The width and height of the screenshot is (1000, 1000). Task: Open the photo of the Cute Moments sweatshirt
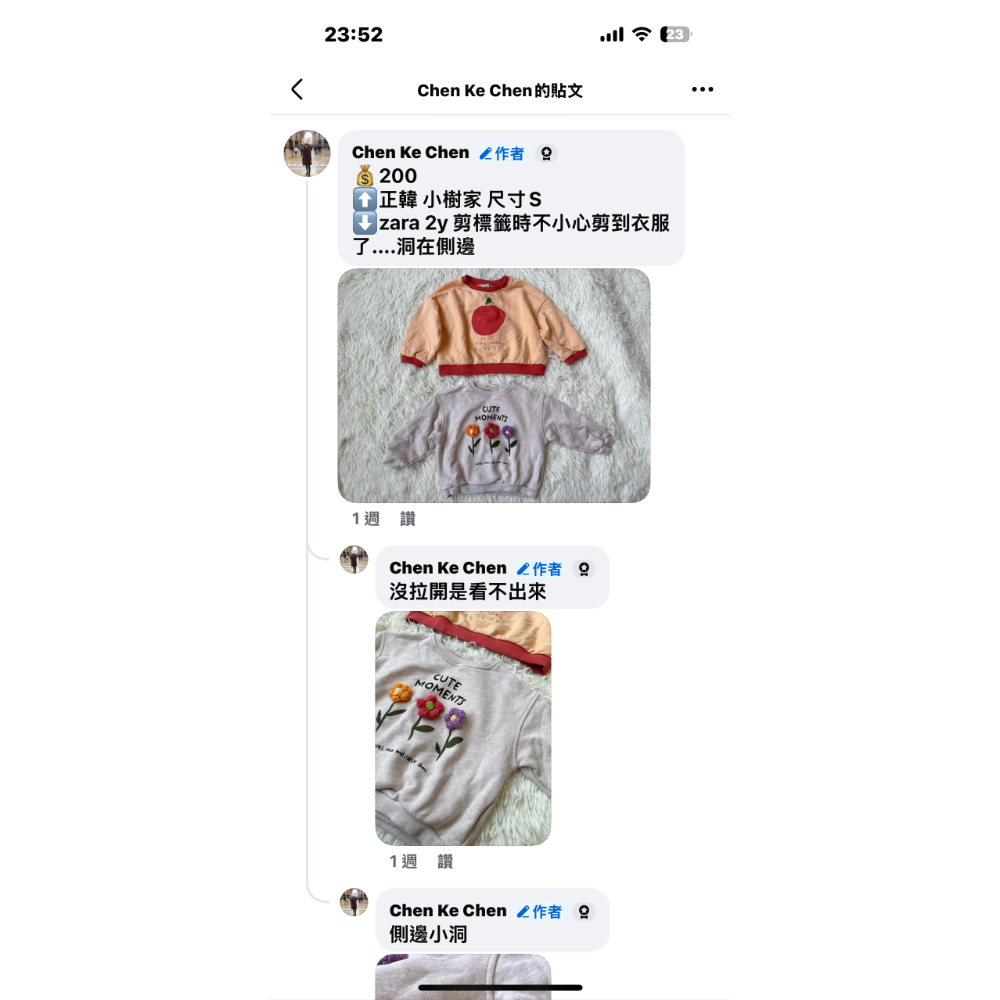[463, 728]
